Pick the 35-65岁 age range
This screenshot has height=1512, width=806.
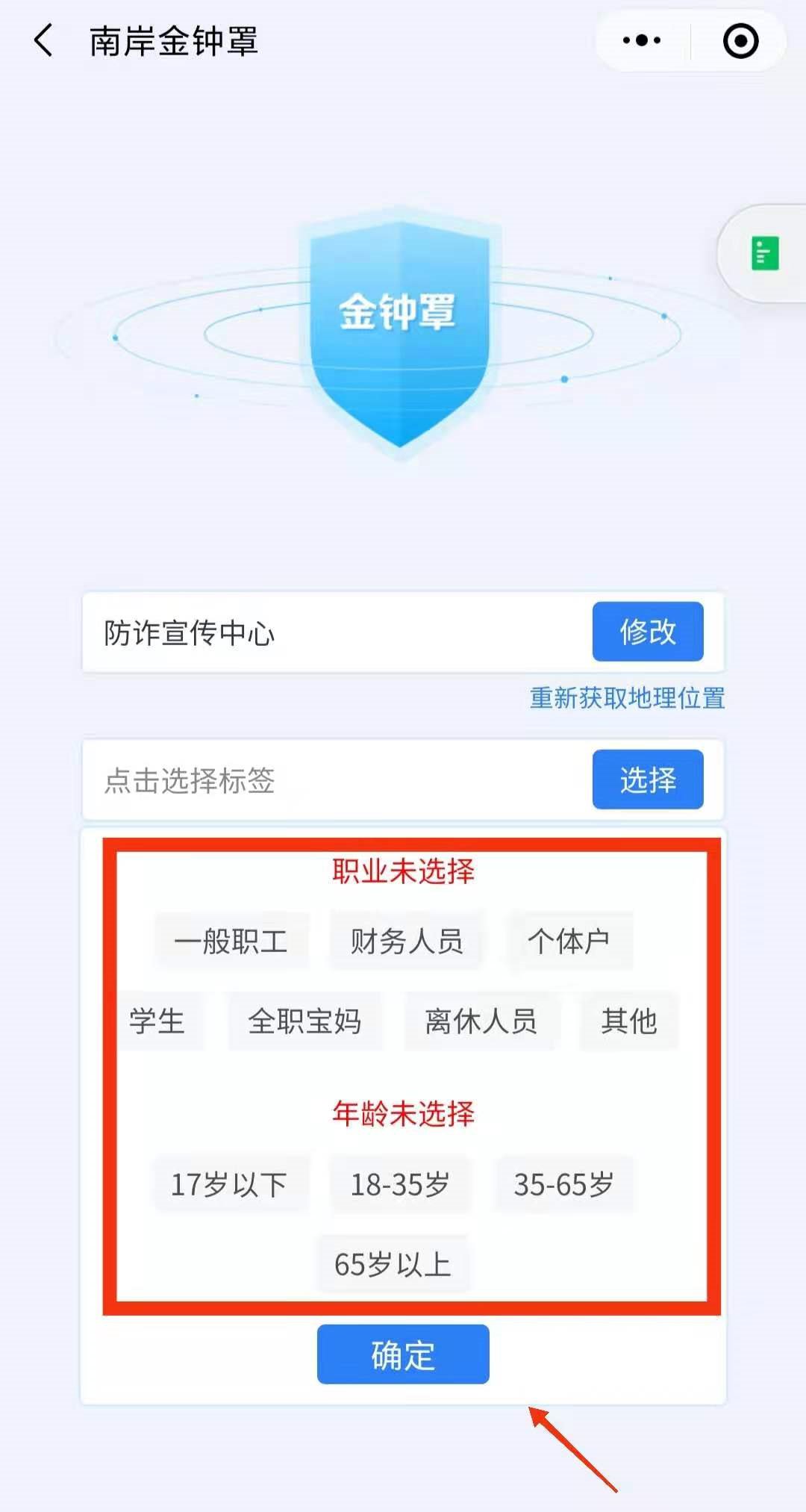(563, 1183)
